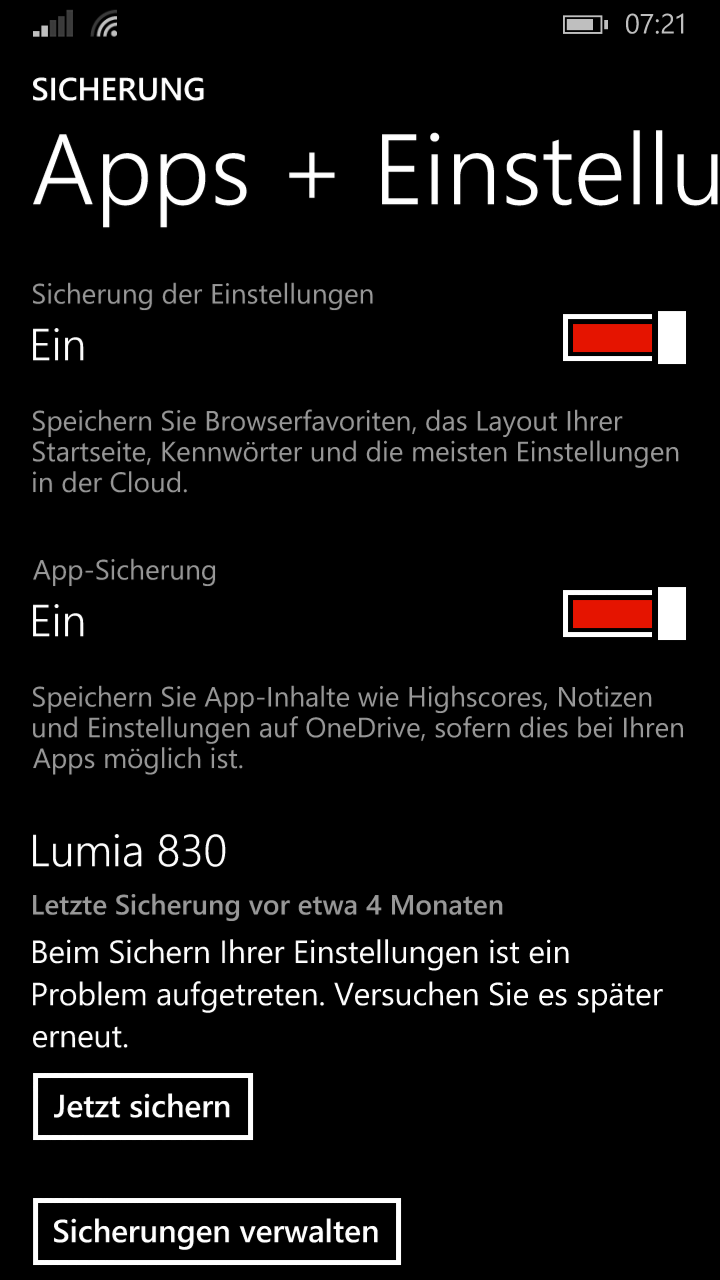Open Sicherungen verwalten
The height and width of the screenshot is (1280, 720).
(216, 1231)
